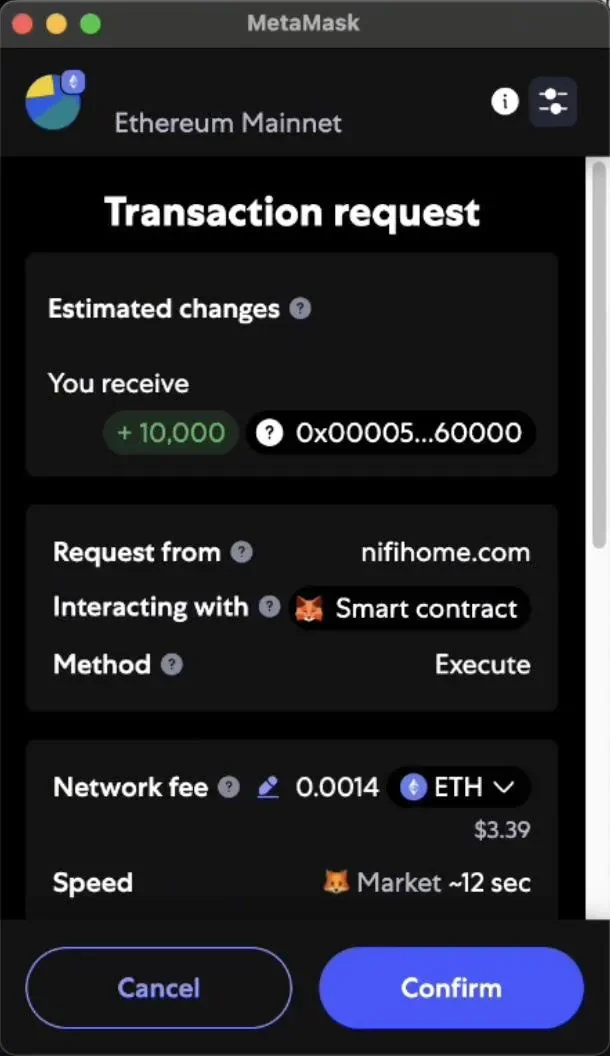Open the account avatar in header
The width and height of the screenshot is (610, 1056).
pos(53,102)
